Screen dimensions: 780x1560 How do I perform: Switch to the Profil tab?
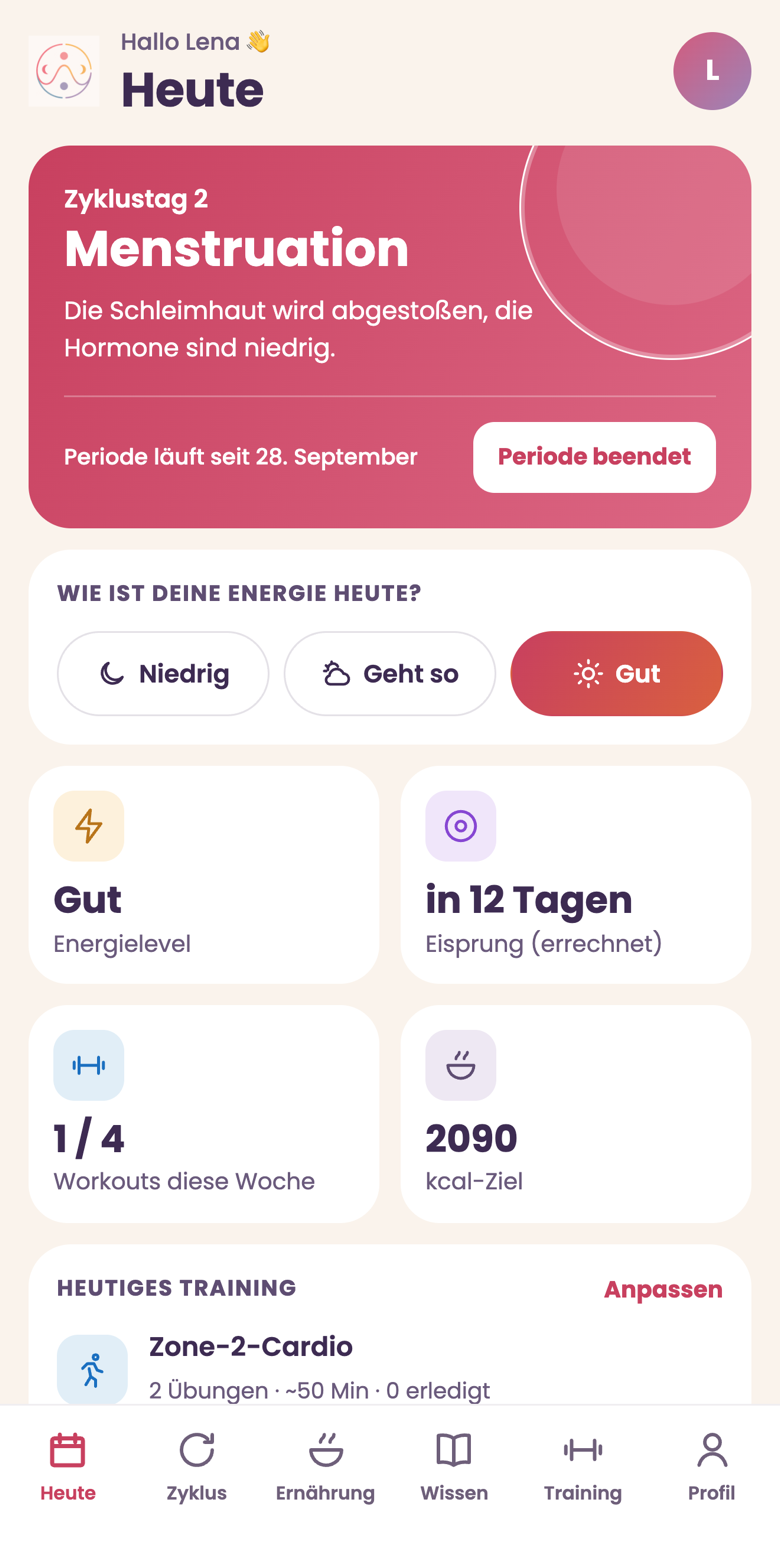click(x=711, y=1467)
